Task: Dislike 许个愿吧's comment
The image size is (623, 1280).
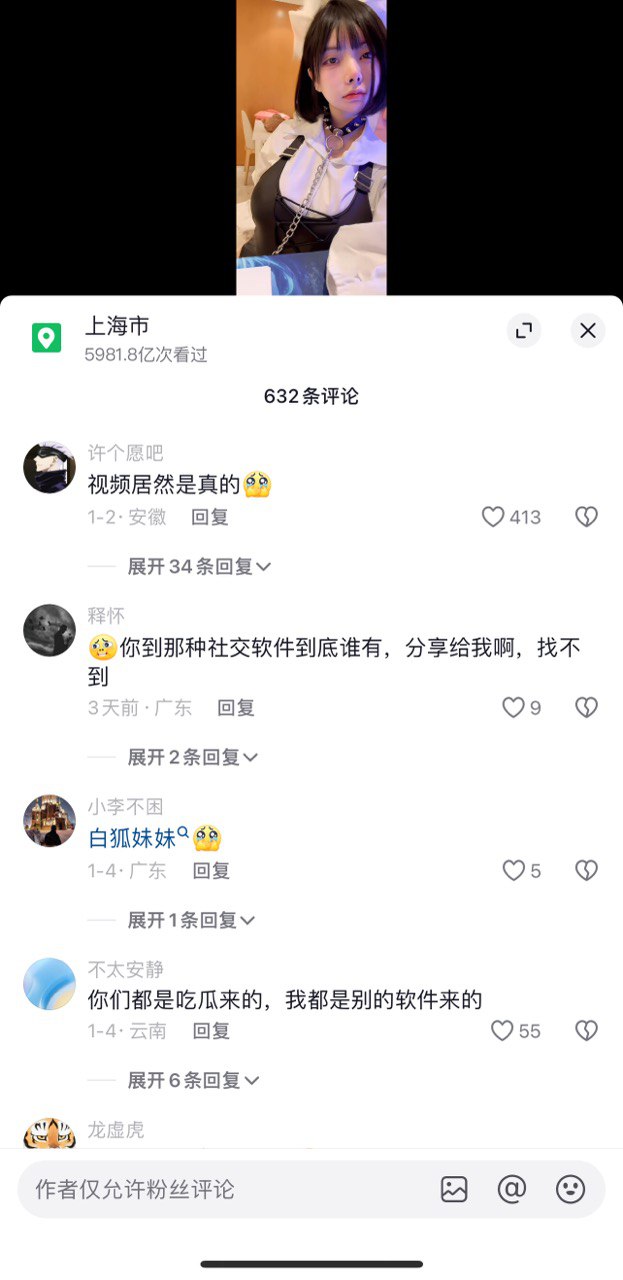Action: pos(587,517)
